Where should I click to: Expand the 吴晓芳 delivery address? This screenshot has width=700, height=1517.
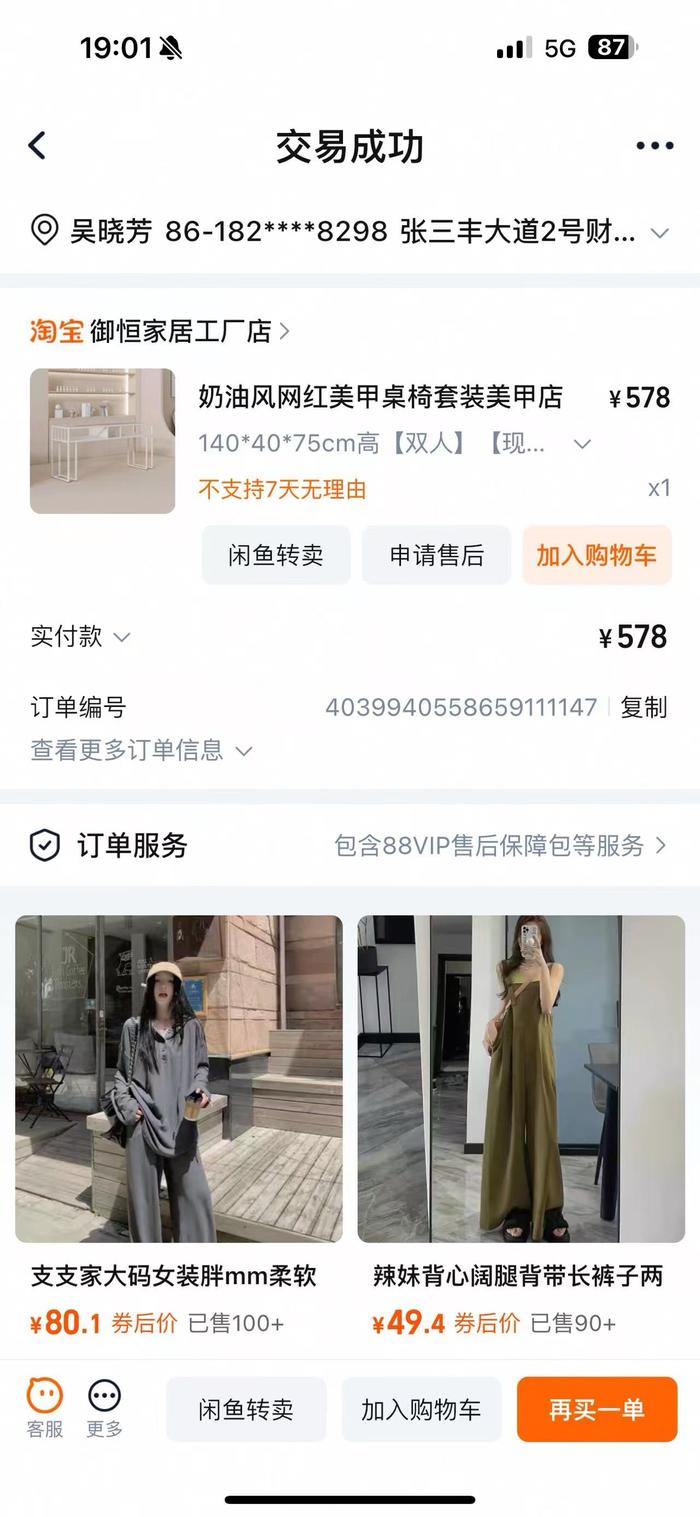658,233
